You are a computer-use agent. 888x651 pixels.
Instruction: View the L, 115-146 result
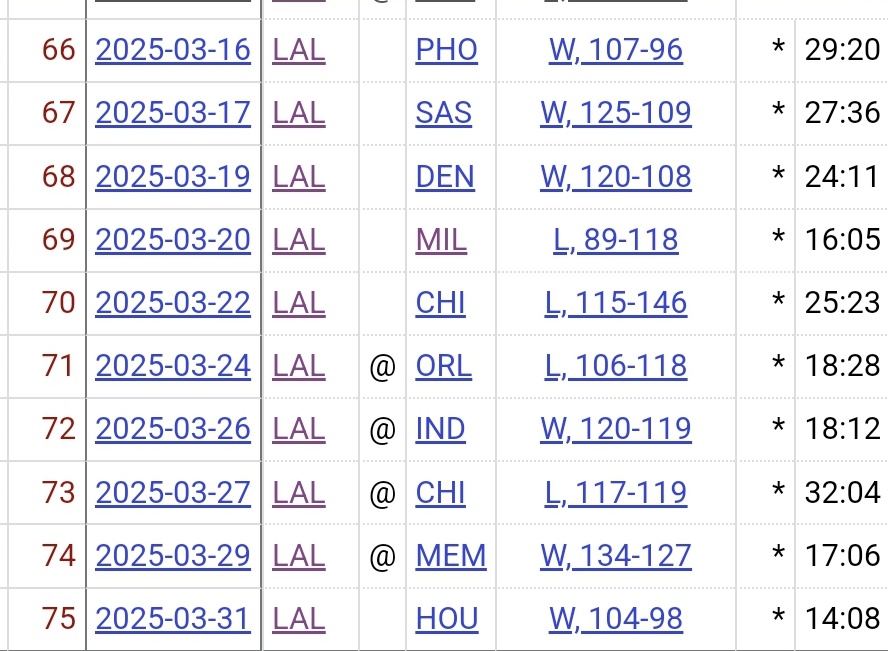click(616, 303)
